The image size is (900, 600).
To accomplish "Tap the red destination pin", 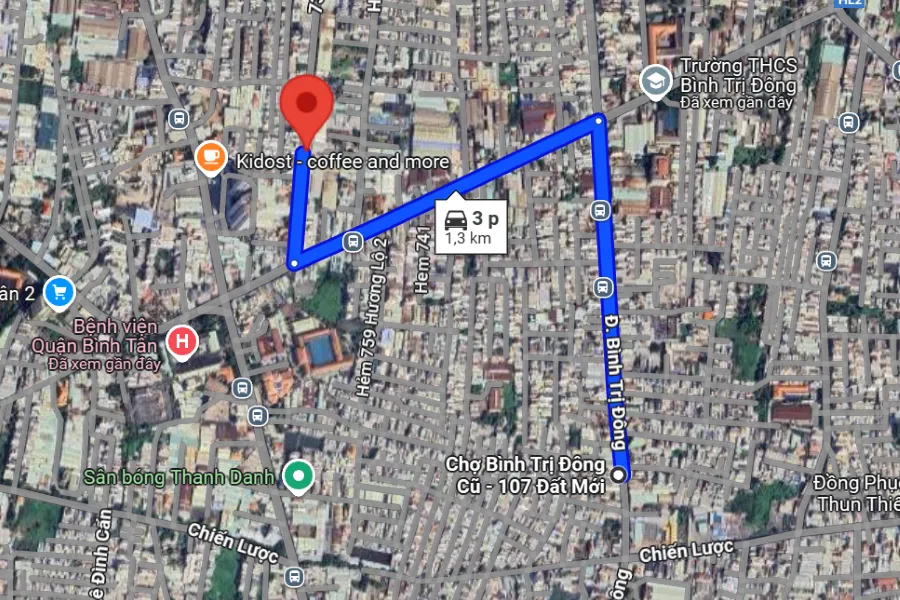I will tap(306, 105).
